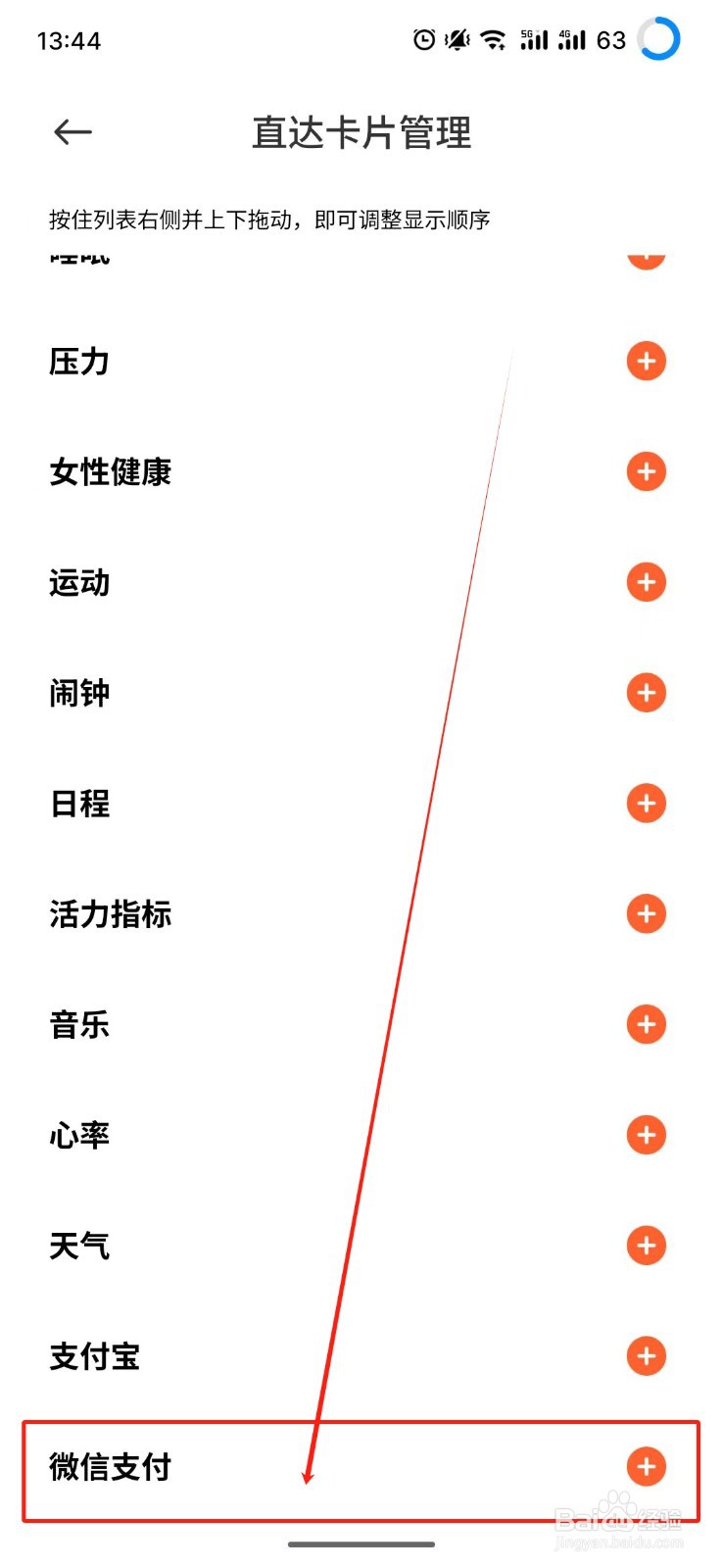Add the 运动 card with plus icon
This screenshot has height=1568, width=723.
[x=646, y=582]
